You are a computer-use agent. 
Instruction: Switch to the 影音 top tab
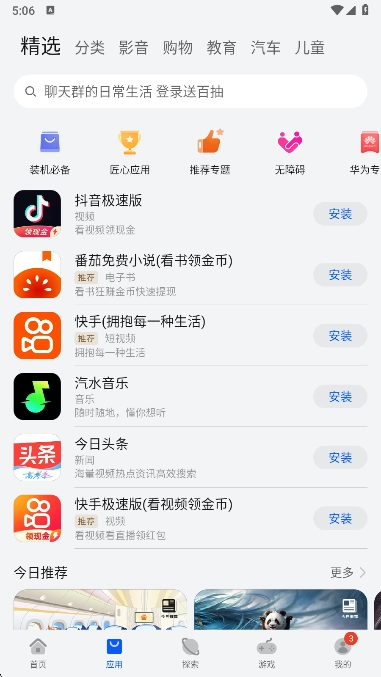pos(133,47)
